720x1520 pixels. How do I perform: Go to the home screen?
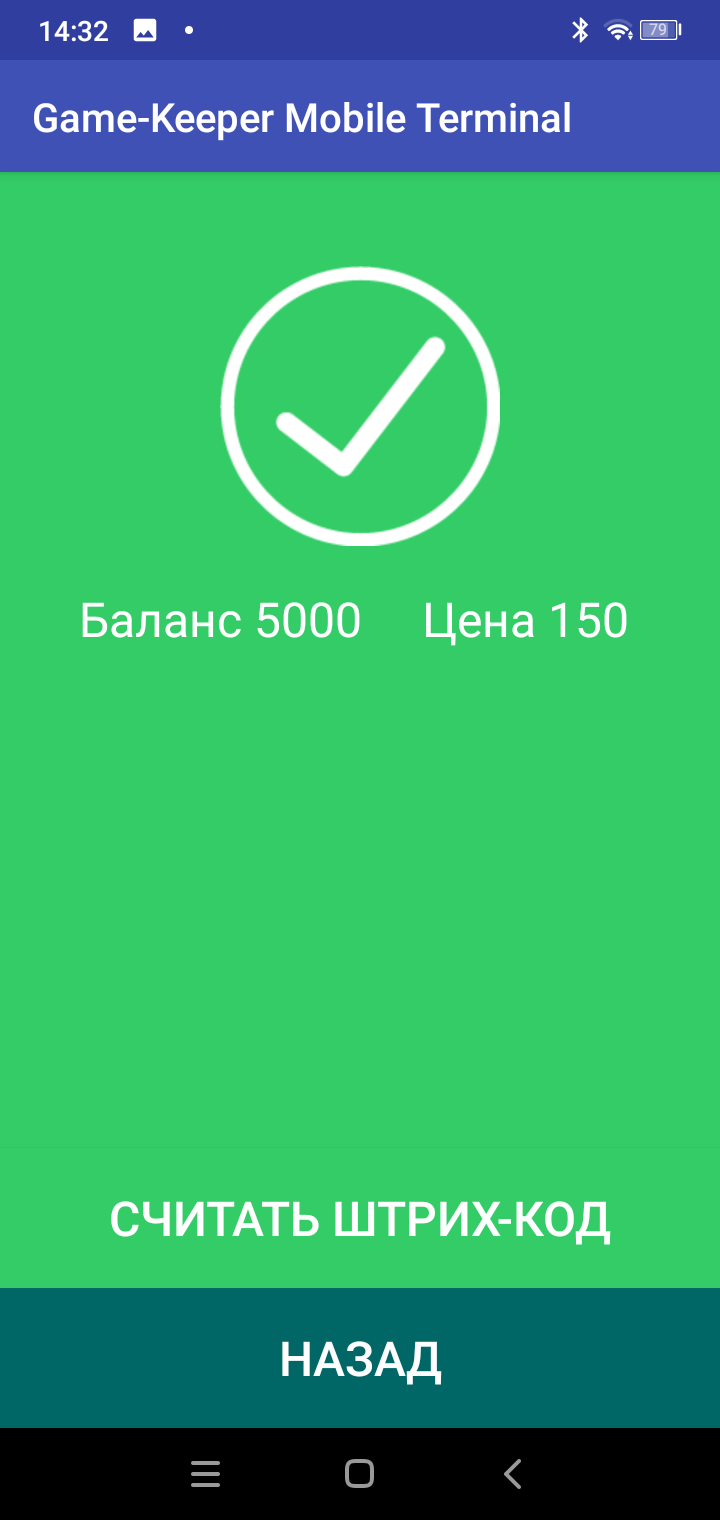point(359,1474)
